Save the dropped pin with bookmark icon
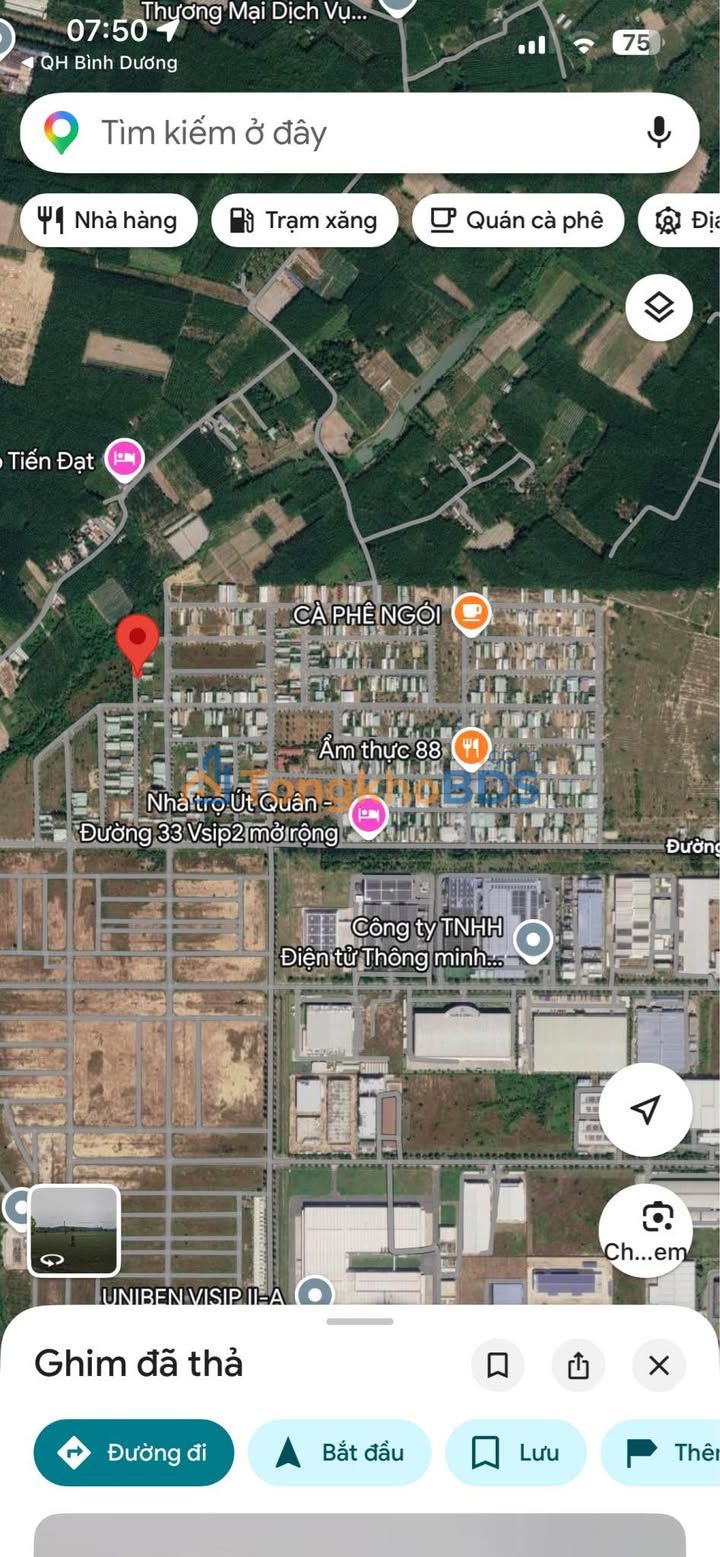Screen dimensions: 720x1557 497,1365
